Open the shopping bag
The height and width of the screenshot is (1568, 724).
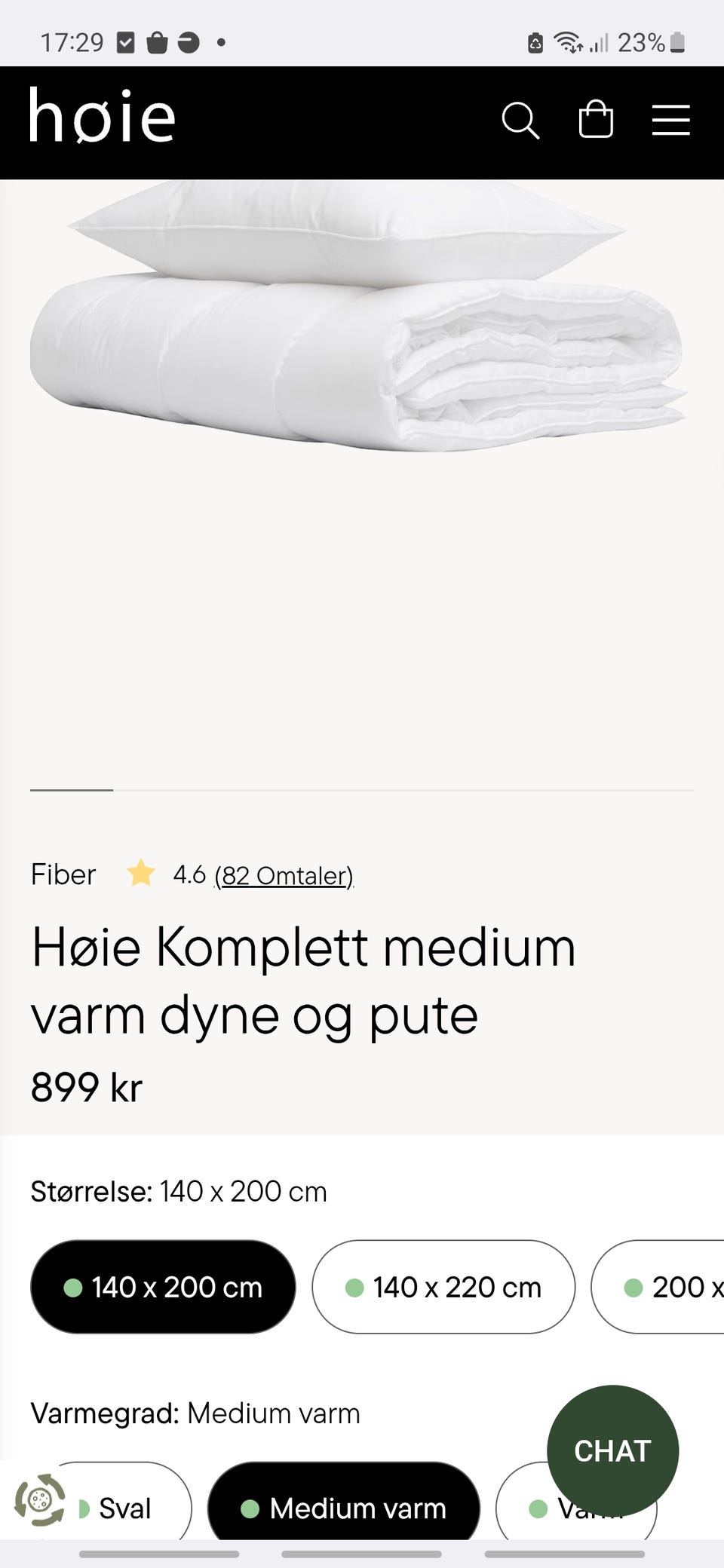click(x=596, y=119)
